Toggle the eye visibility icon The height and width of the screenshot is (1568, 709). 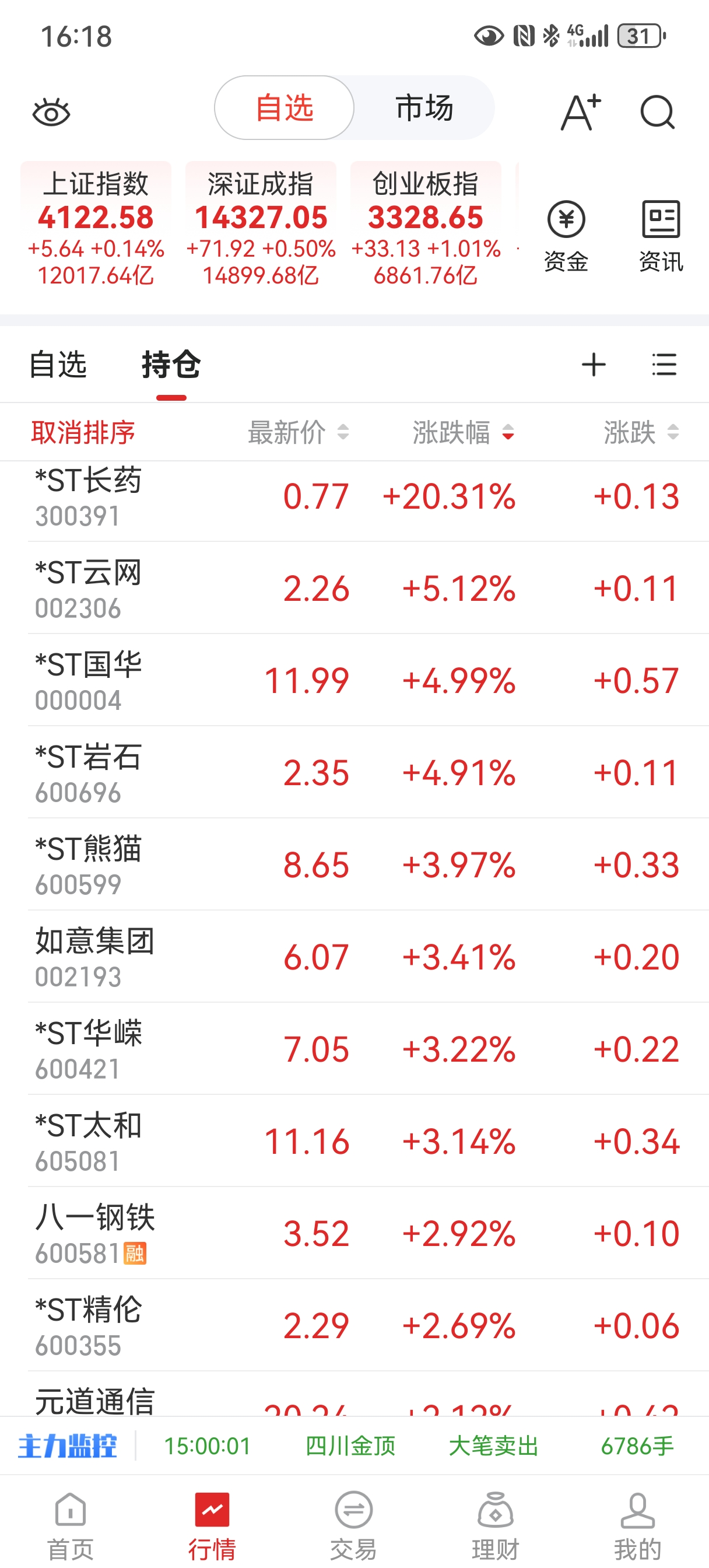51,113
